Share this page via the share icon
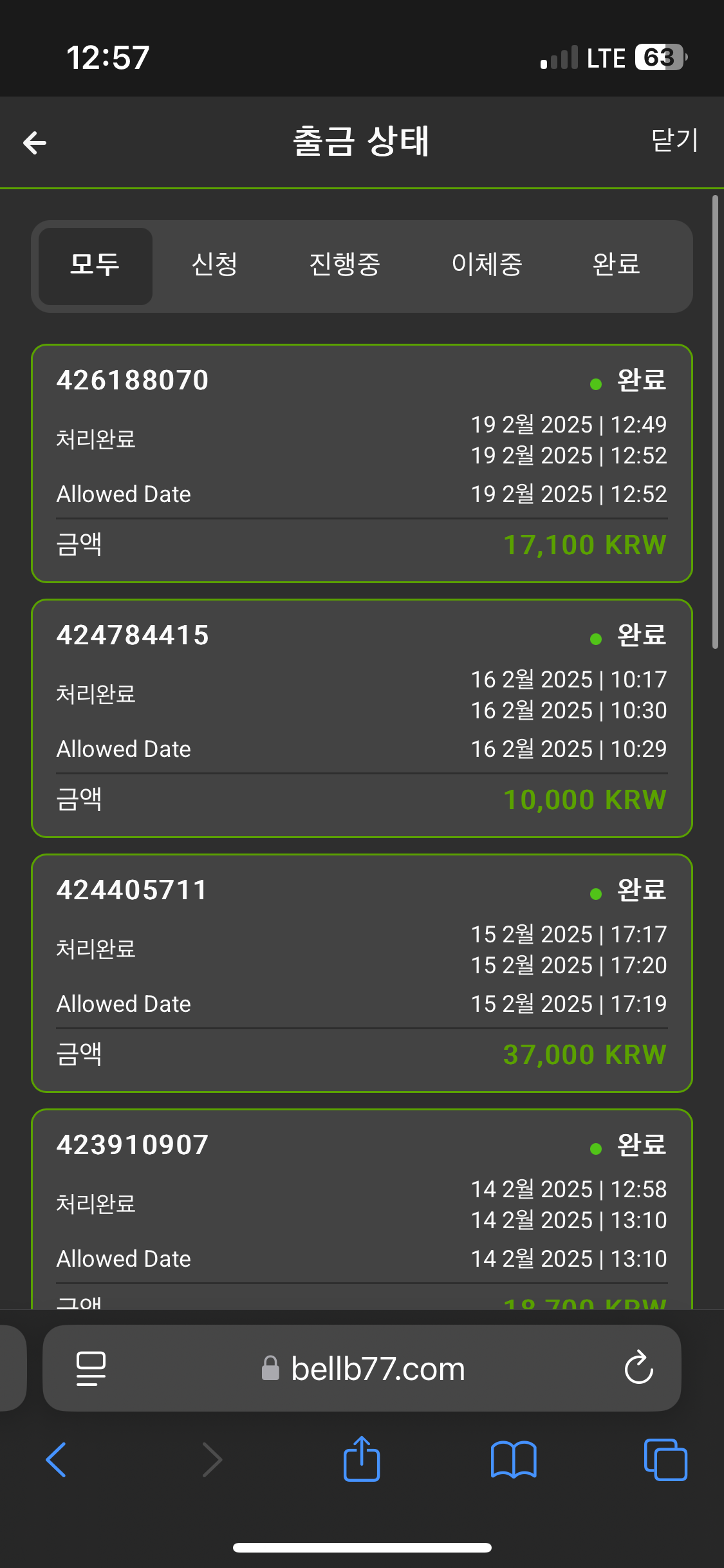Image resolution: width=724 pixels, height=1568 pixels. pyautogui.click(x=362, y=1458)
